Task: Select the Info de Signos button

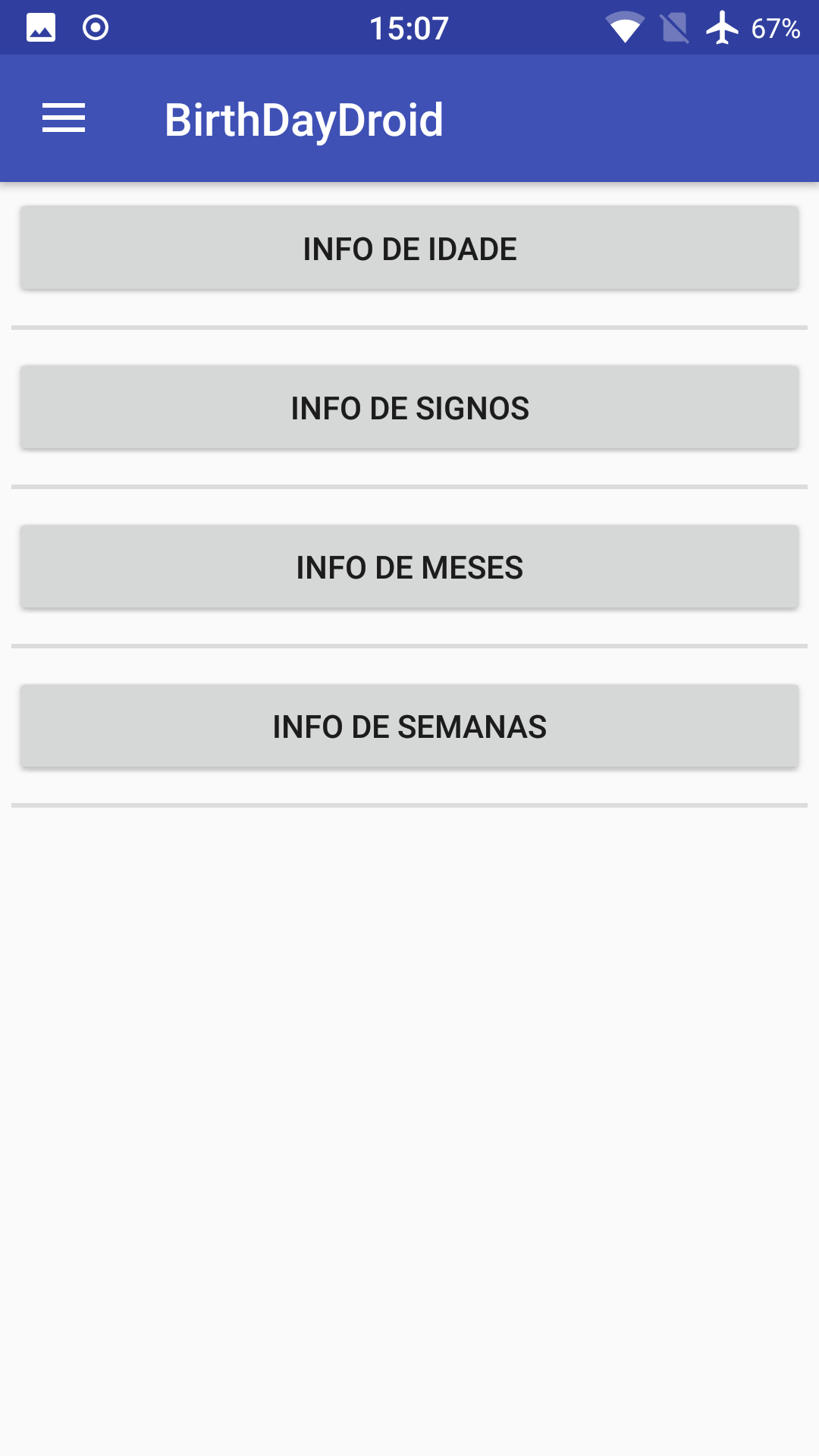Action: tap(409, 408)
